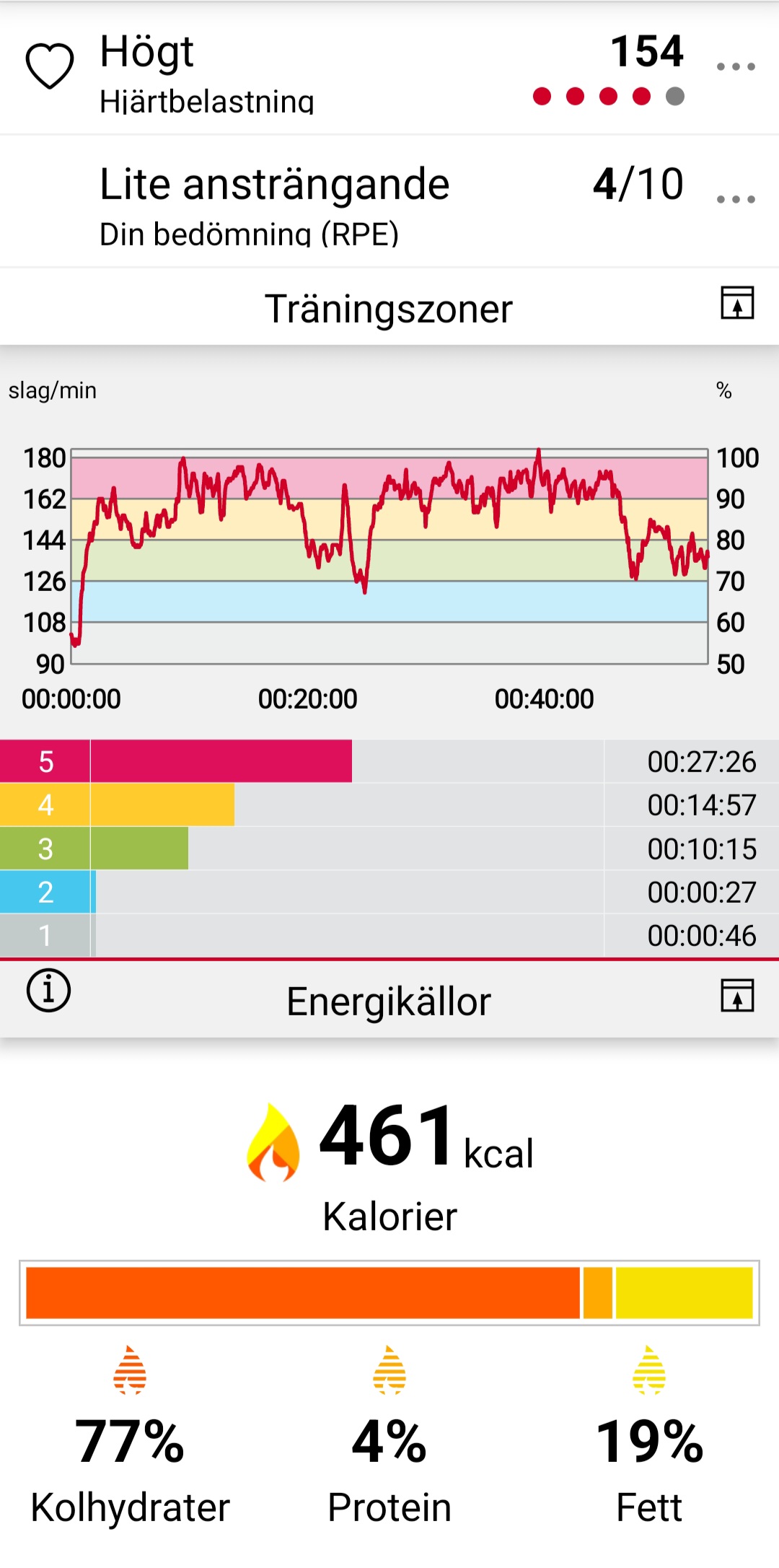
Task: Open options menu for Din bedömning (RPE)
Action: 736,200
